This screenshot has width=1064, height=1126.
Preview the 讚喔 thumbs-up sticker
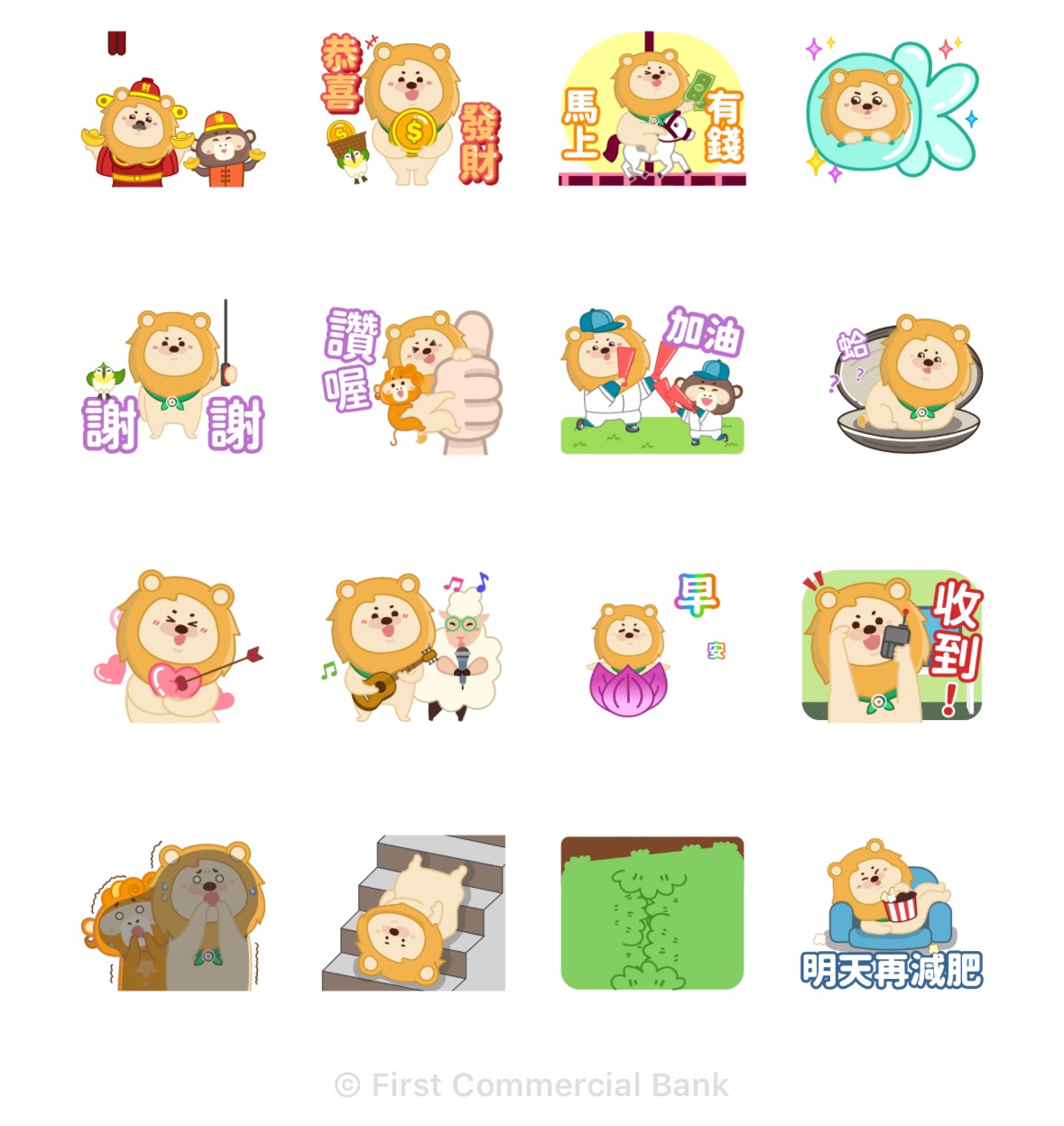[x=412, y=381]
